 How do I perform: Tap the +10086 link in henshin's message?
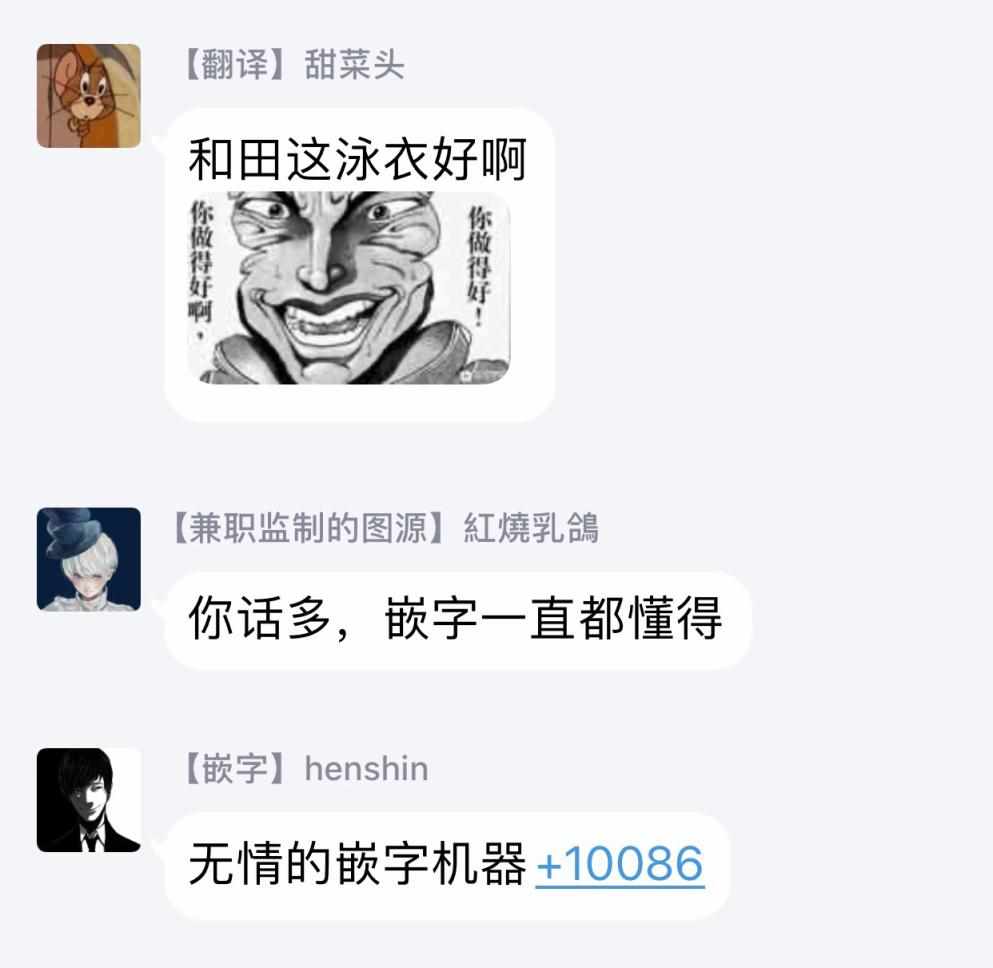[x=620, y=864]
